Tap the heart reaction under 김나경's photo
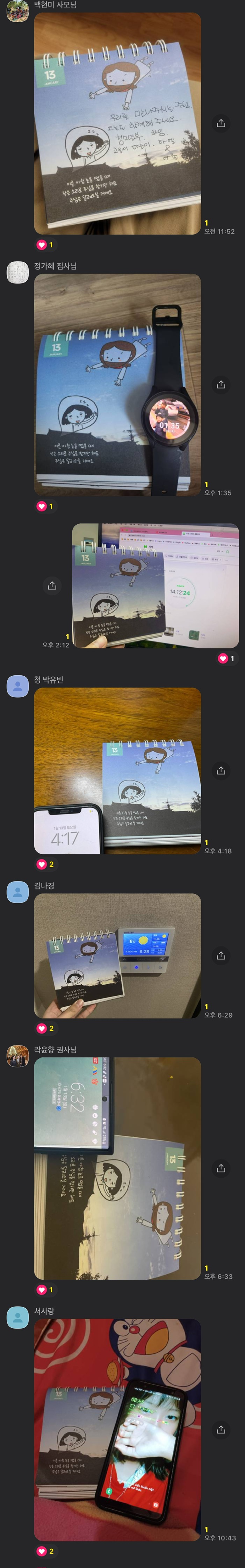 [x=44, y=1028]
